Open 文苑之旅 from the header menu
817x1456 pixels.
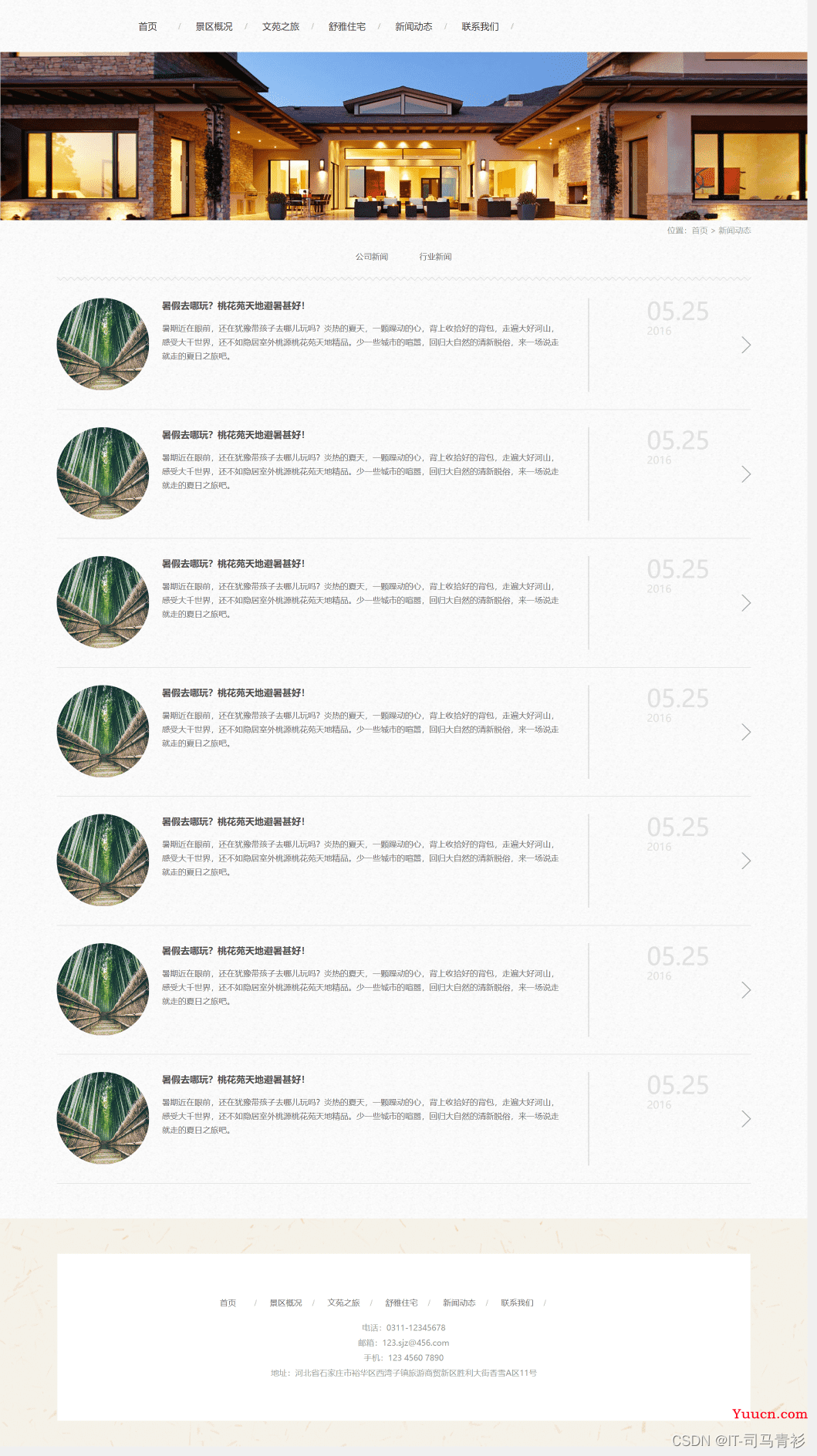pyautogui.click(x=280, y=27)
